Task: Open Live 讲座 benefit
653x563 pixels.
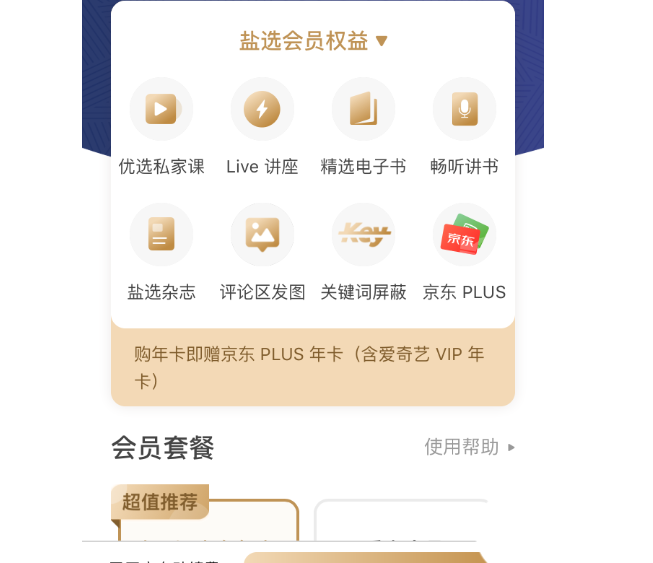Action: [262, 109]
